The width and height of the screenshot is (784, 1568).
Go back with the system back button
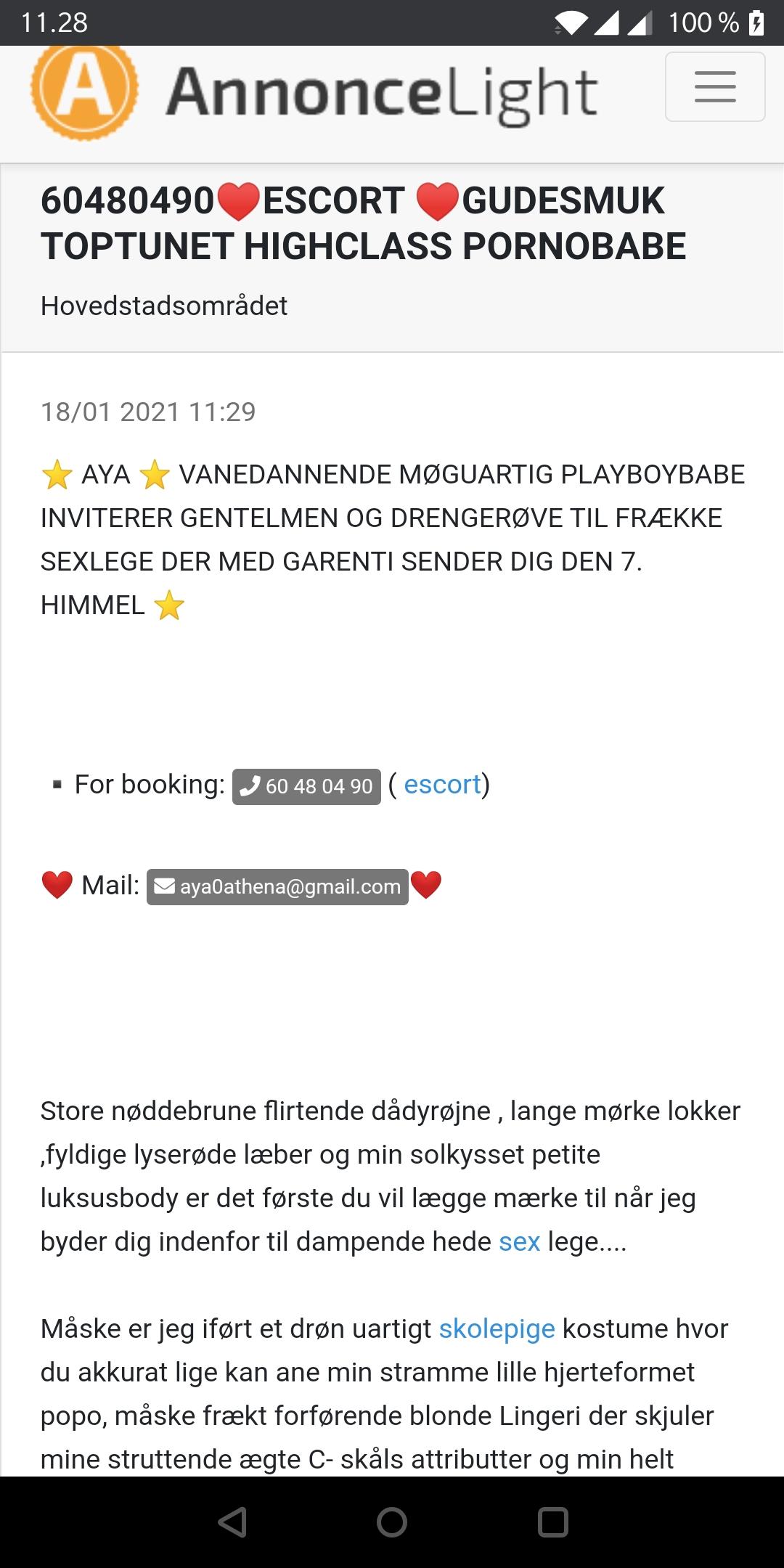point(232,1523)
